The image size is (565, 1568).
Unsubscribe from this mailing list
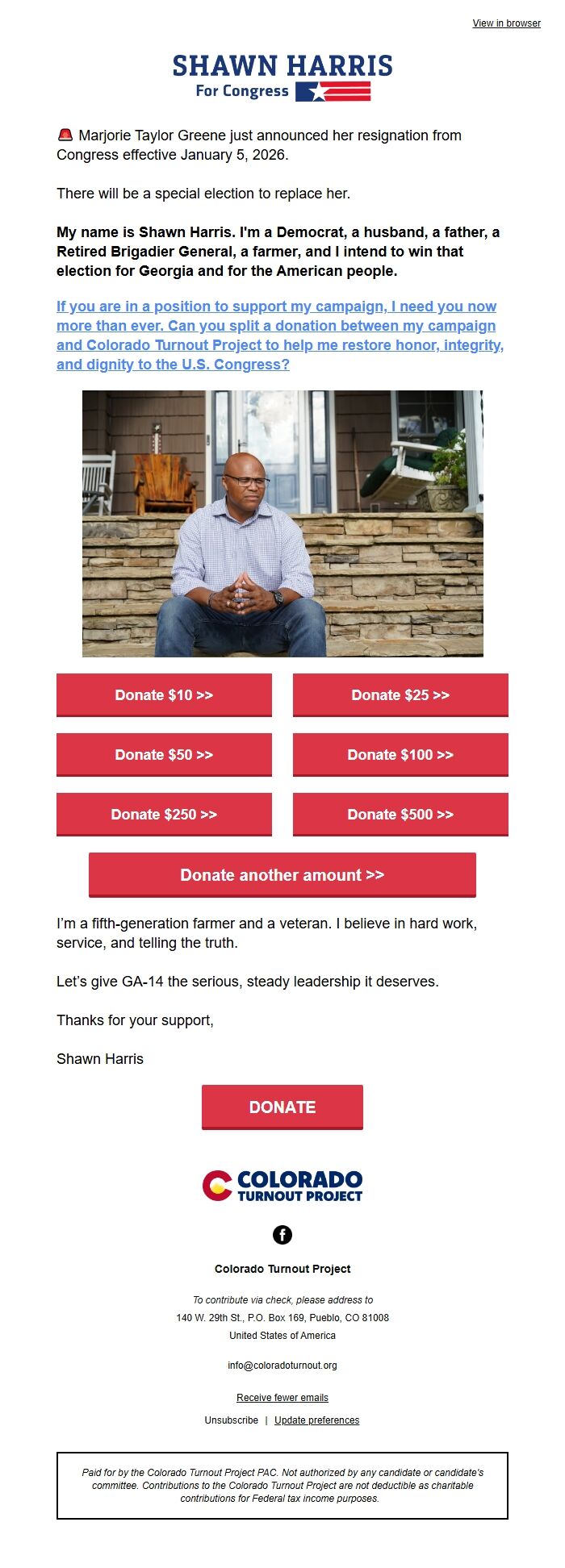[x=232, y=1420]
